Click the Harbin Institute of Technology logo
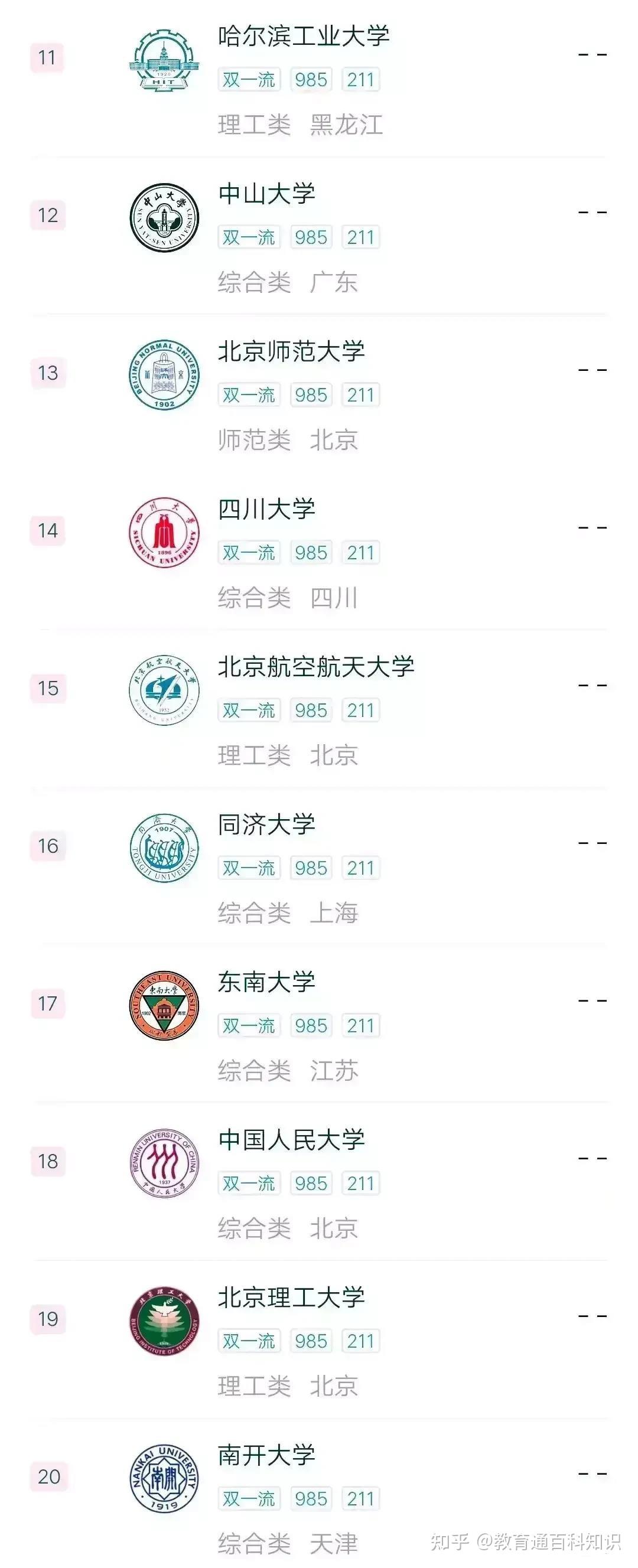 pyautogui.click(x=163, y=58)
